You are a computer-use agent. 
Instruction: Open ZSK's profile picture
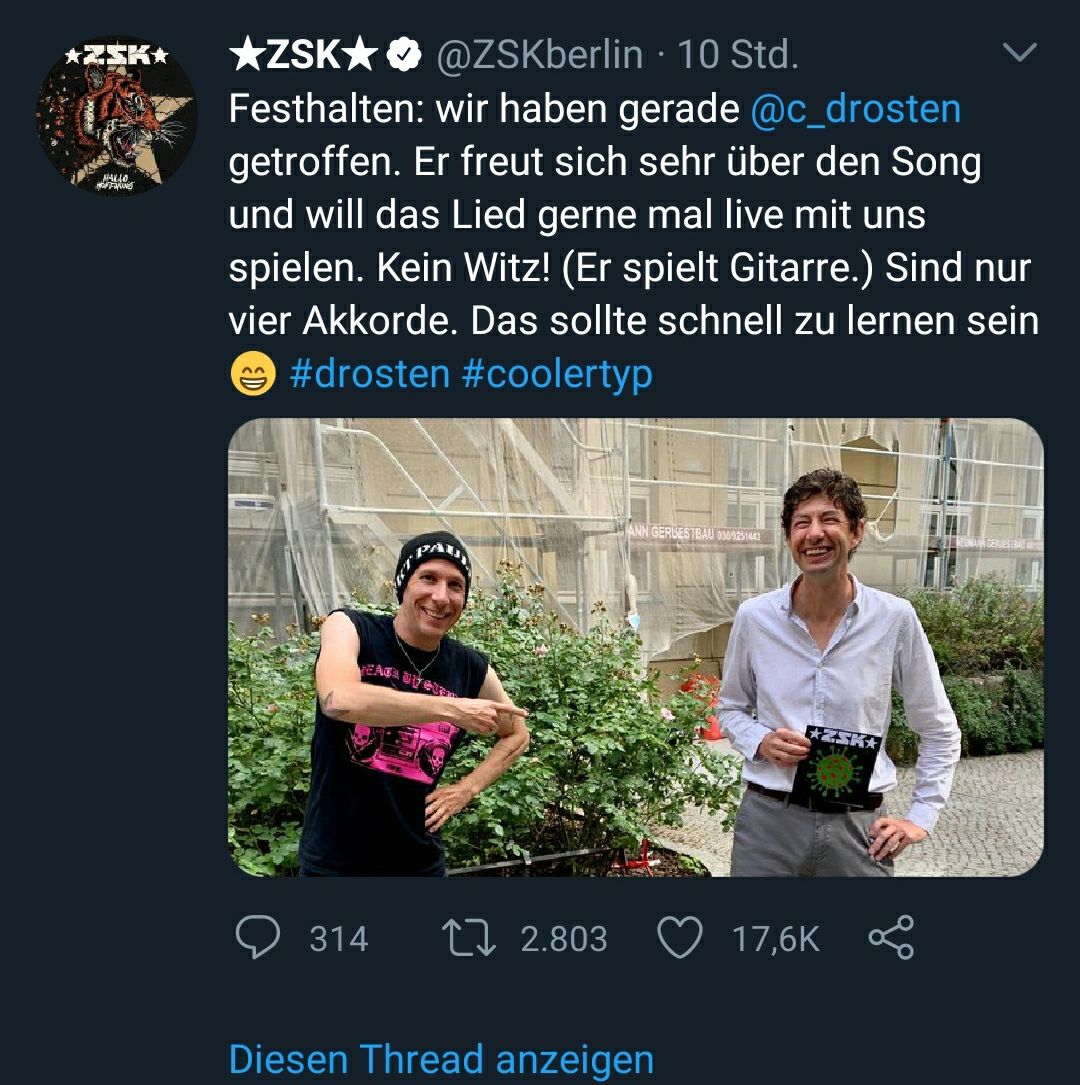116,116
